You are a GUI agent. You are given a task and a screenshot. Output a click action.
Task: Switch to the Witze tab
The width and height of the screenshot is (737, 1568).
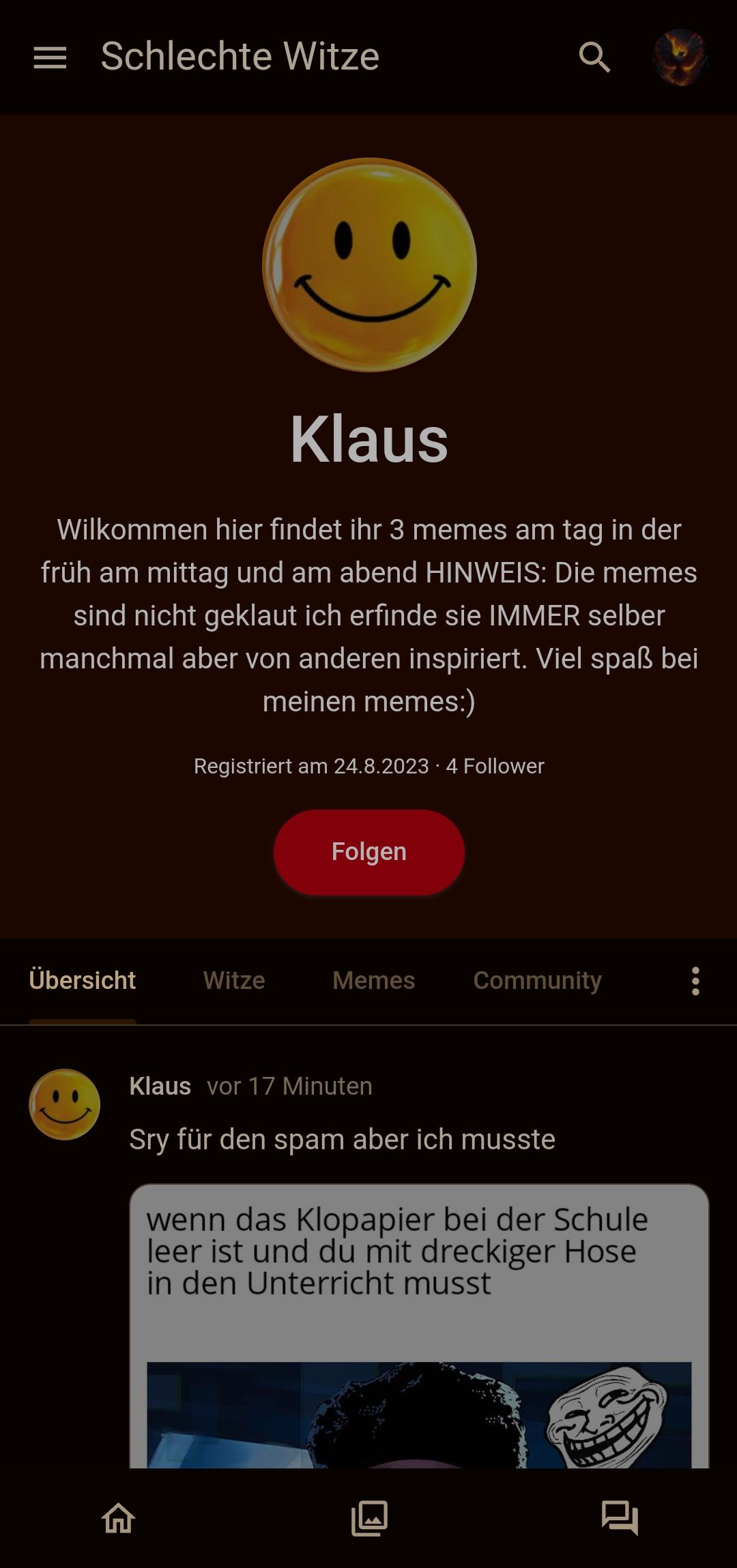point(234,981)
